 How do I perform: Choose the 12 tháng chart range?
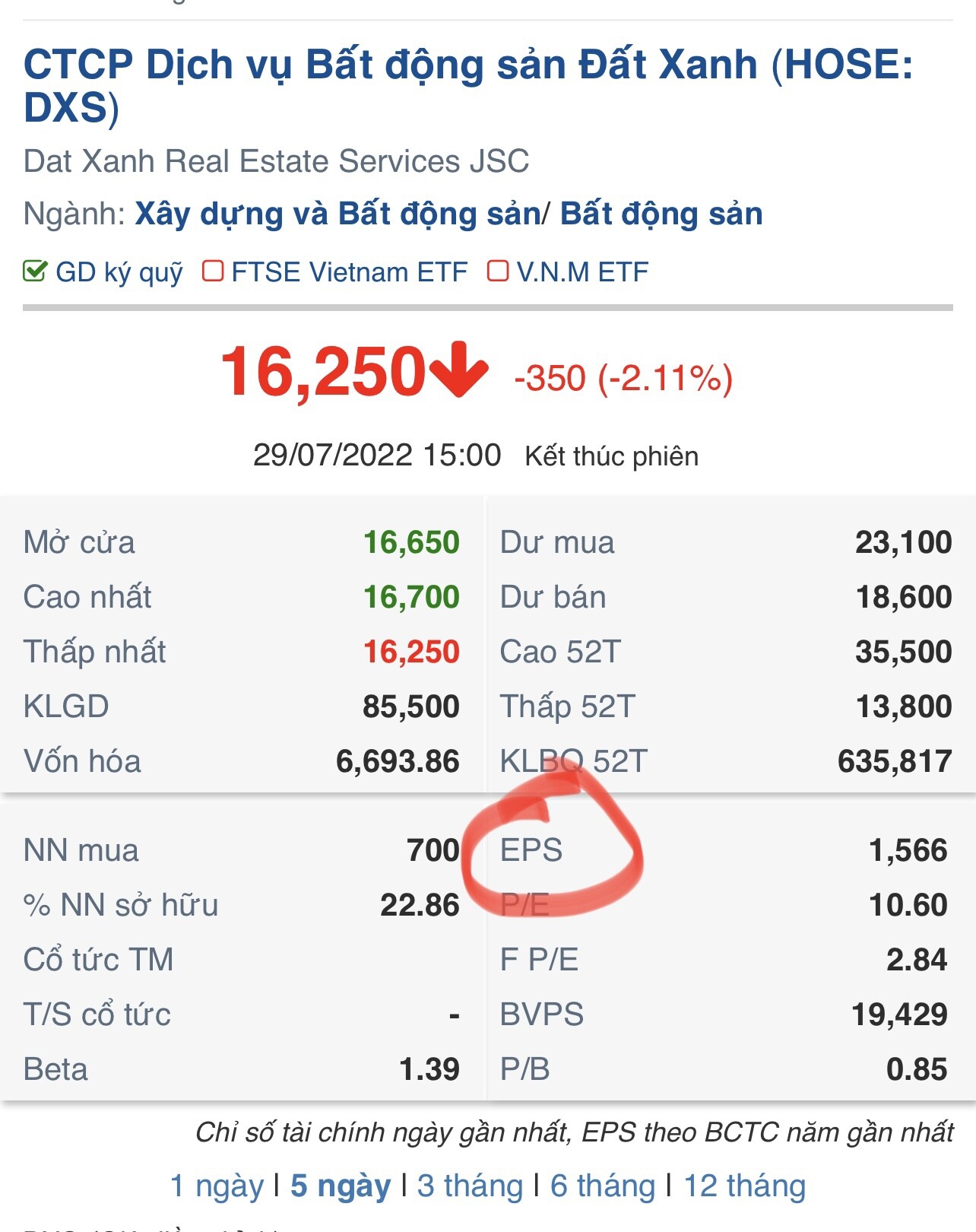click(x=744, y=1186)
